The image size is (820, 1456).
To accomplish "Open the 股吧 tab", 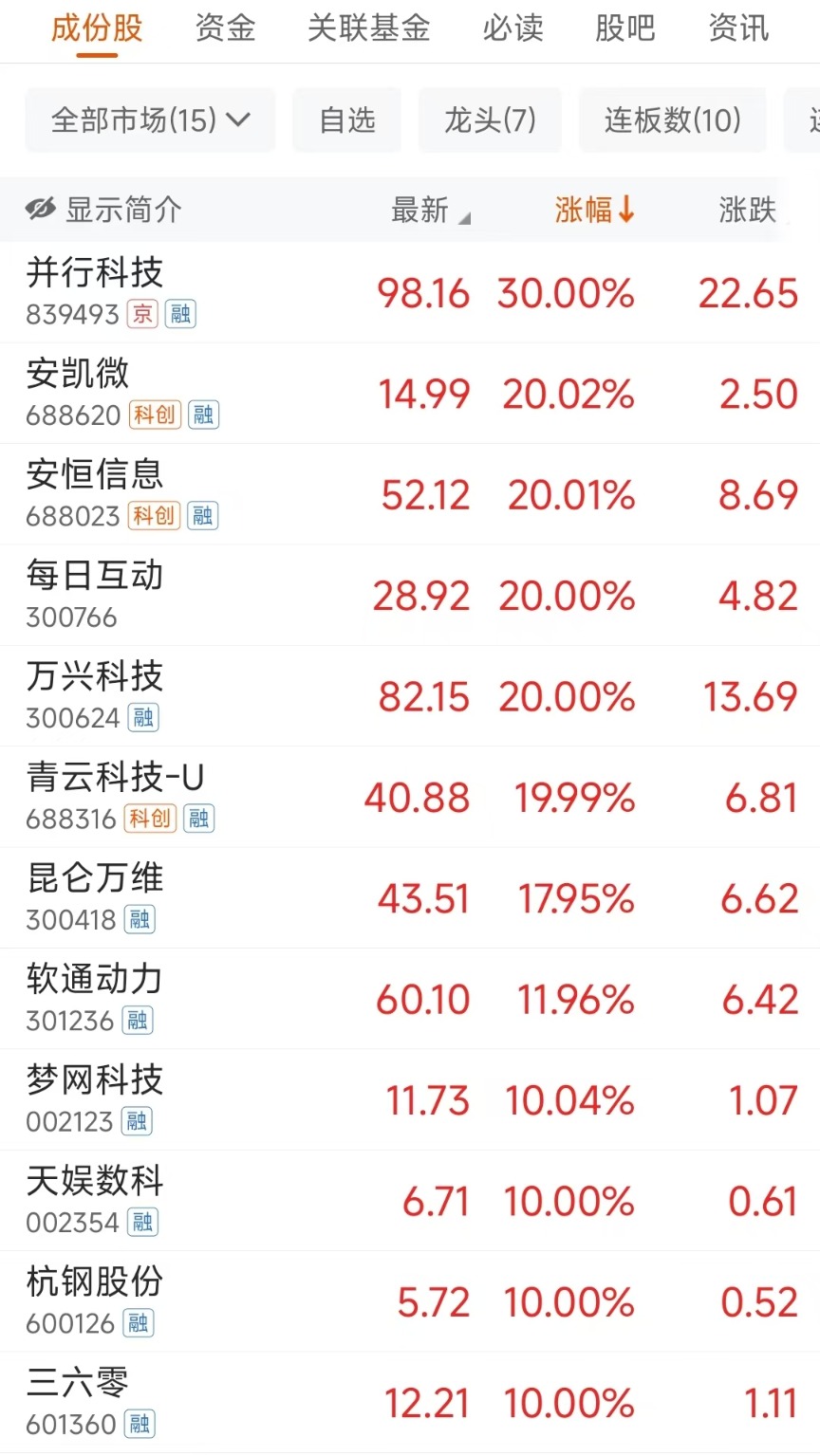I will pyautogui.click(x=624, y=28).
